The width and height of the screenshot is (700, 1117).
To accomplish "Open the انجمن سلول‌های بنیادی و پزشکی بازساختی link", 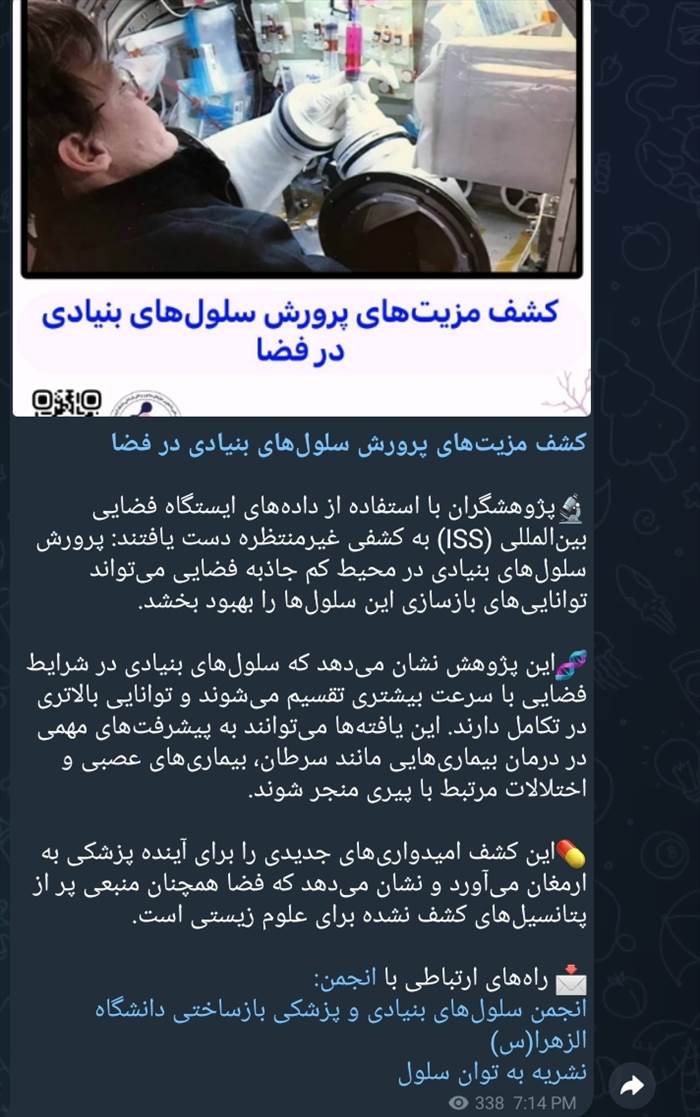I will tap(340, 1009).
